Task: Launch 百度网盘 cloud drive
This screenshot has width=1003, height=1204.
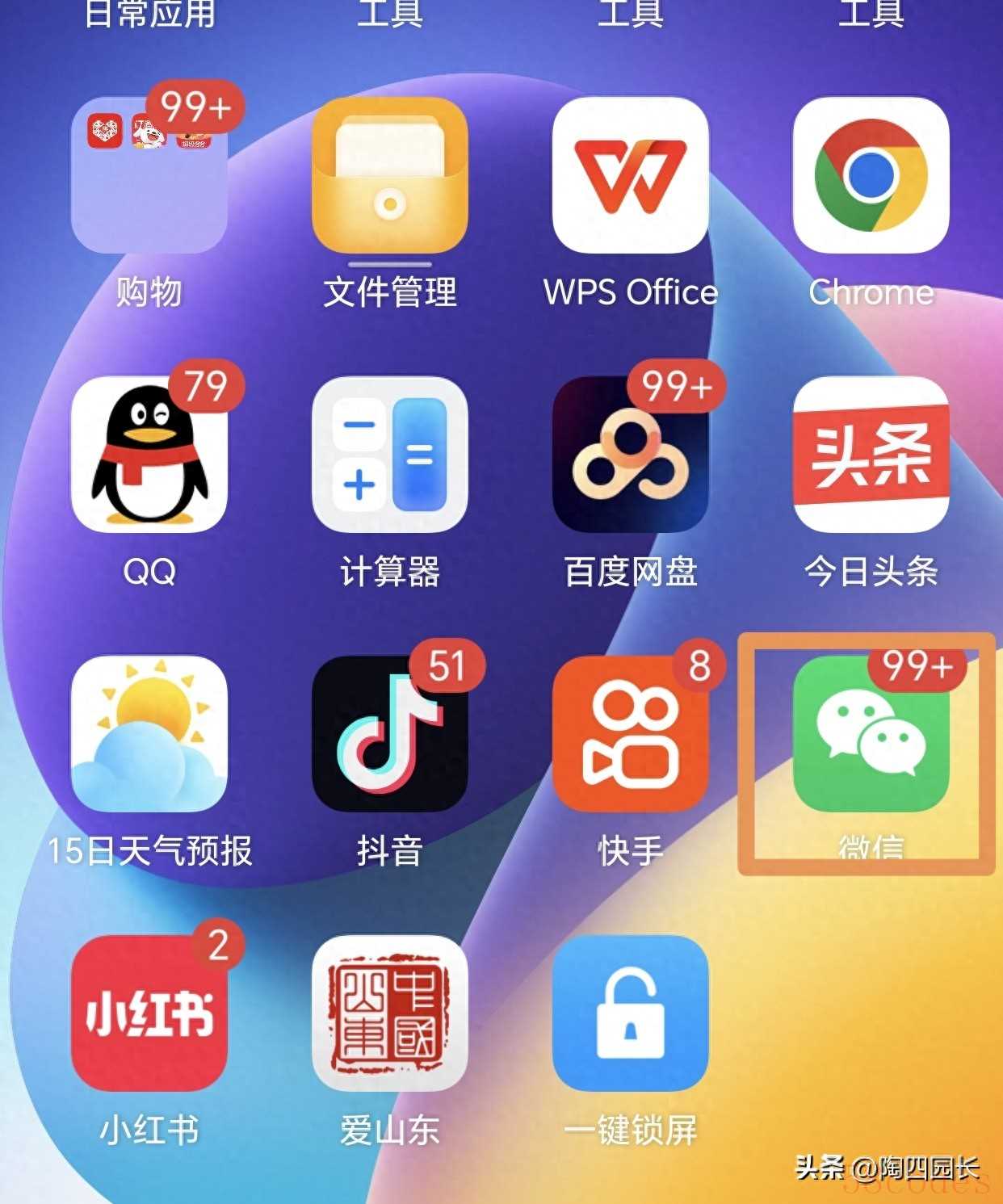Action: click(x=630, y=455)
